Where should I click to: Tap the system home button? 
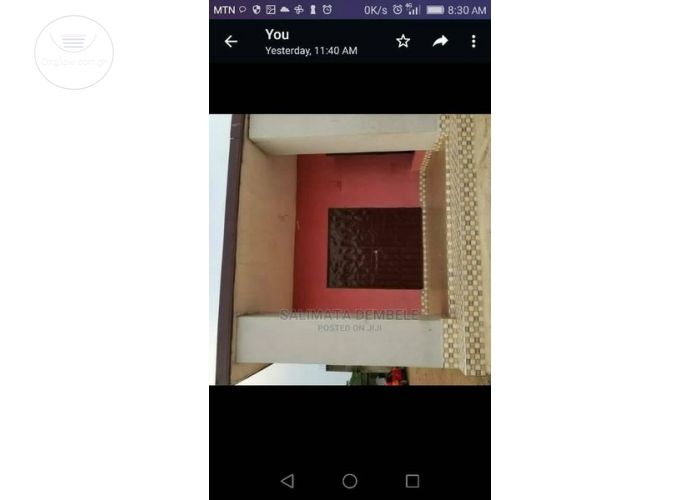click(350, 481)
